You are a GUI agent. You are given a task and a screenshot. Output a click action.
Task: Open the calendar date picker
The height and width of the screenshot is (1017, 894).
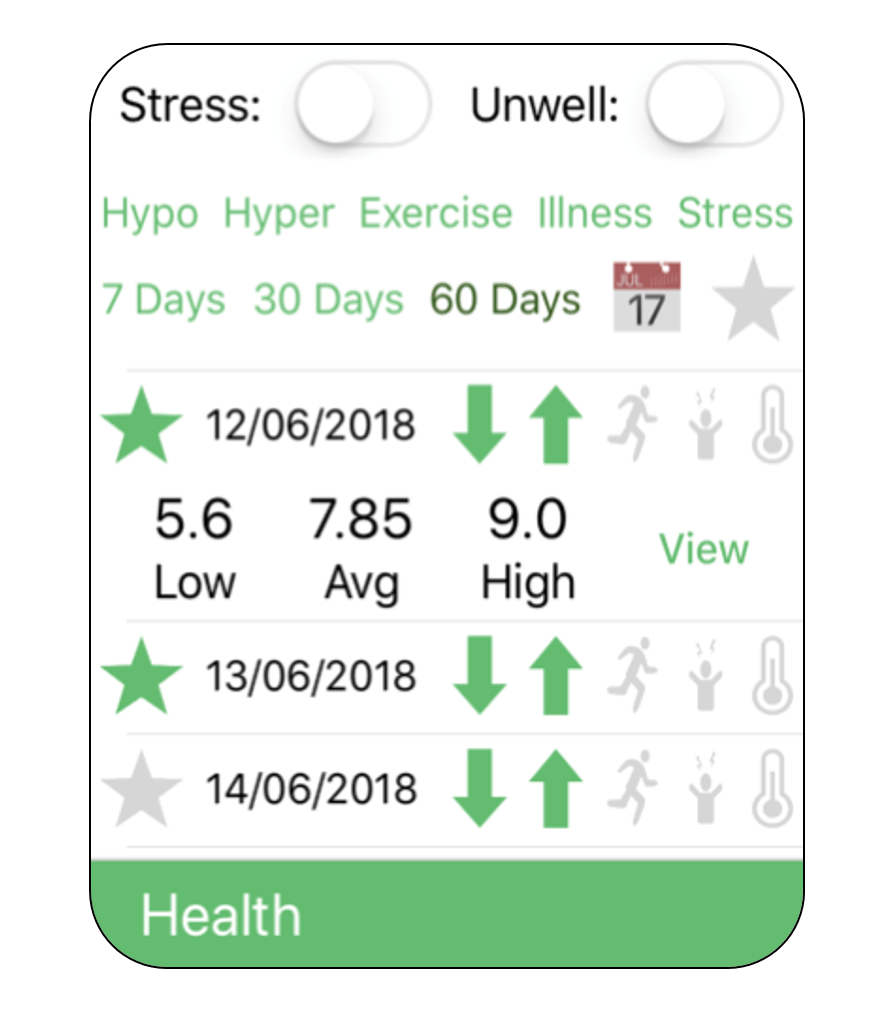644,298
